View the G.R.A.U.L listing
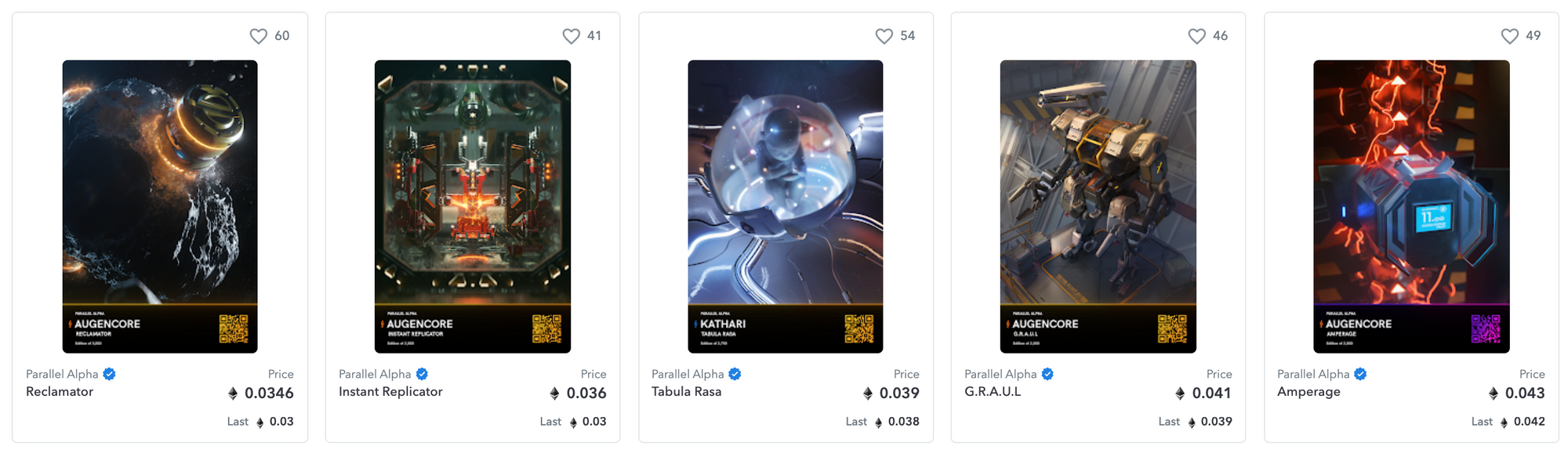Image resolution: width=1568 pixels, height=453 pixels. 1098,206
